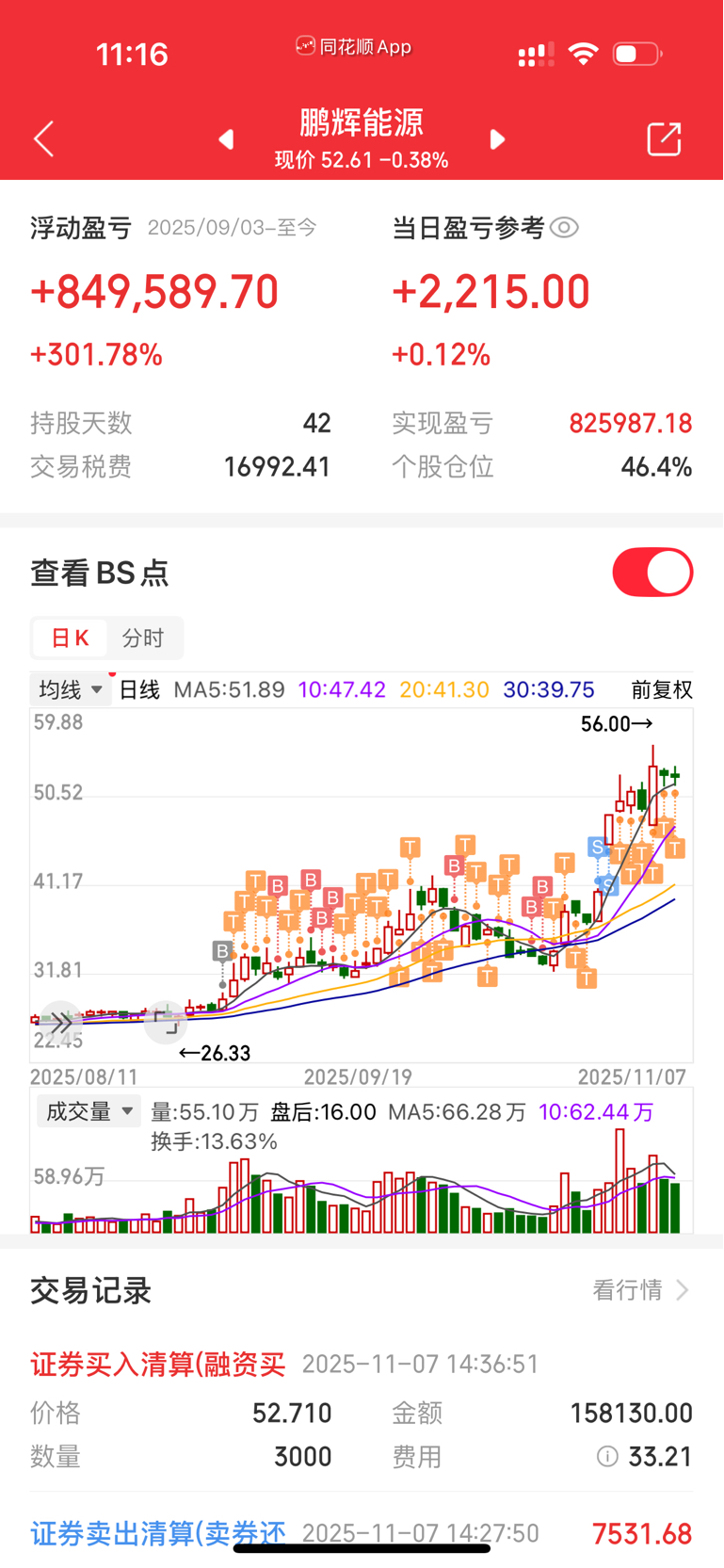Viewport: 724px width, 1568px height.
Task: Open the 均线 indicator dropdown
Action: click(x=71, y=690)
